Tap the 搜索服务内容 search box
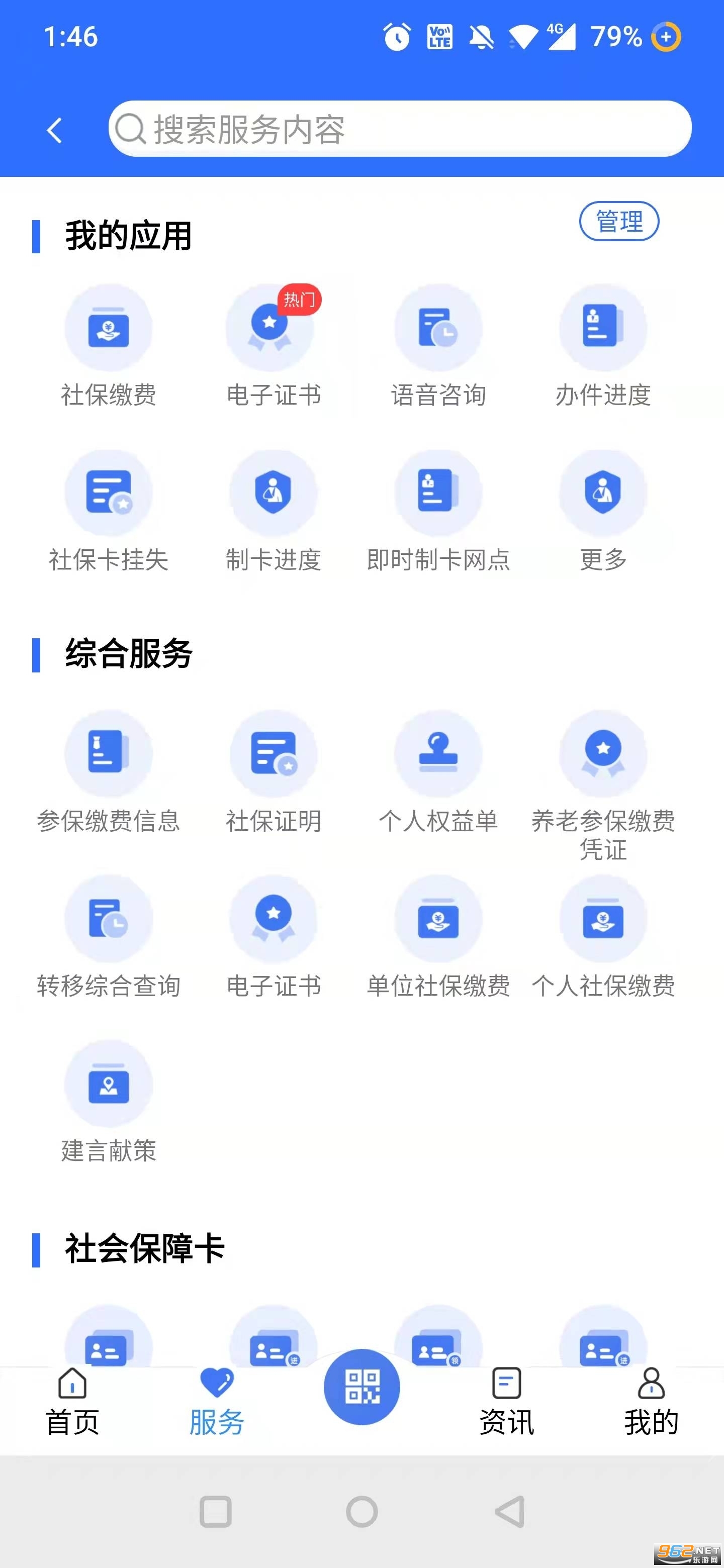 (399, 129)
